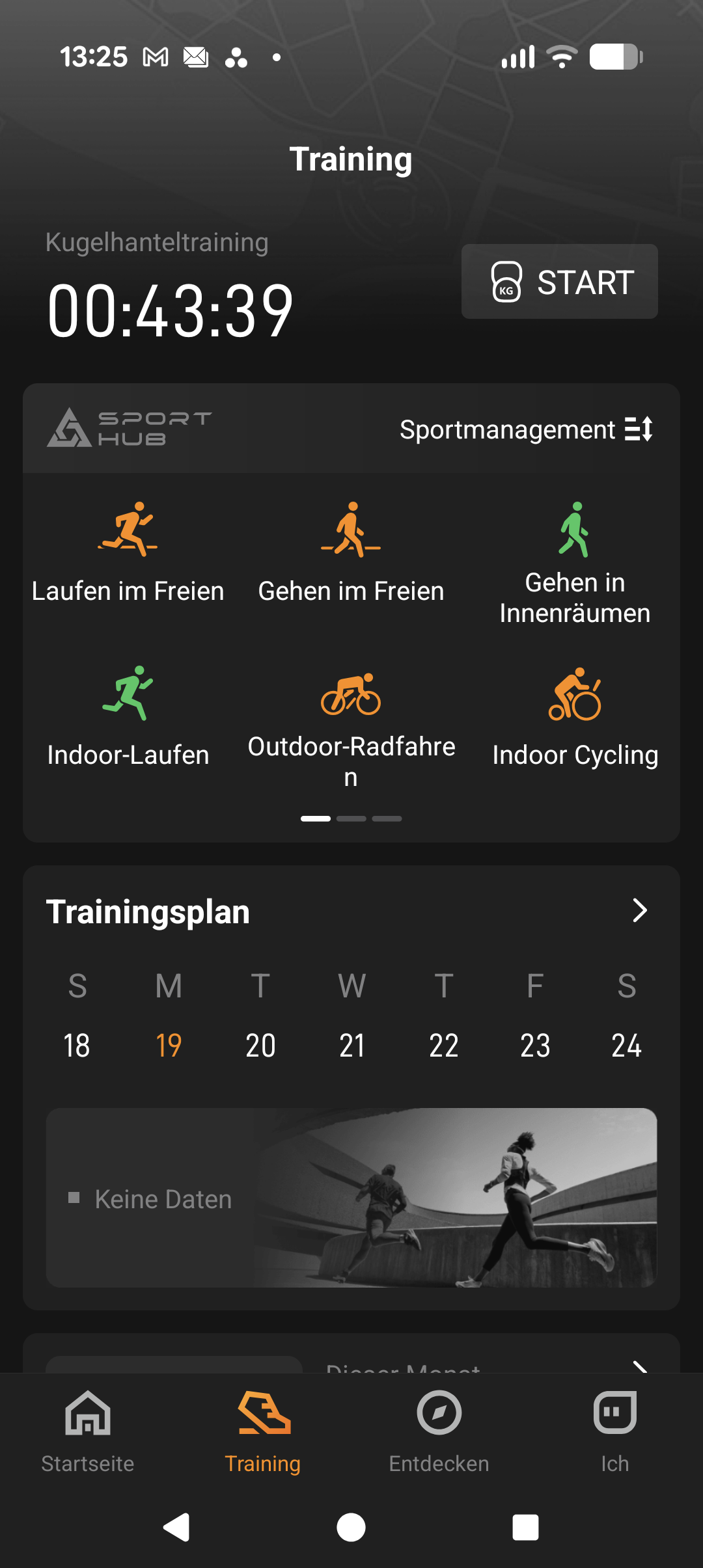Open Sportmanagement sorting options
This screenshot has height=1568, width=703.
click(x=526, y=429)
